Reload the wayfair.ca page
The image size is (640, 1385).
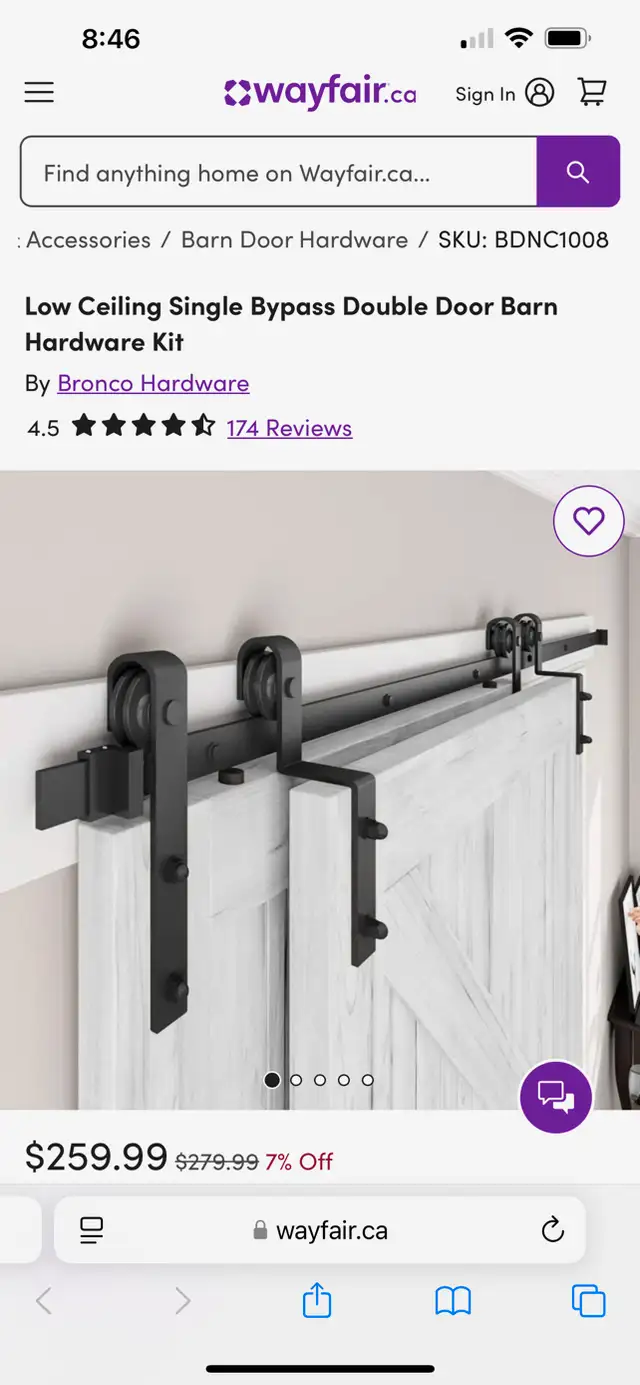(x=553, y=1230)
